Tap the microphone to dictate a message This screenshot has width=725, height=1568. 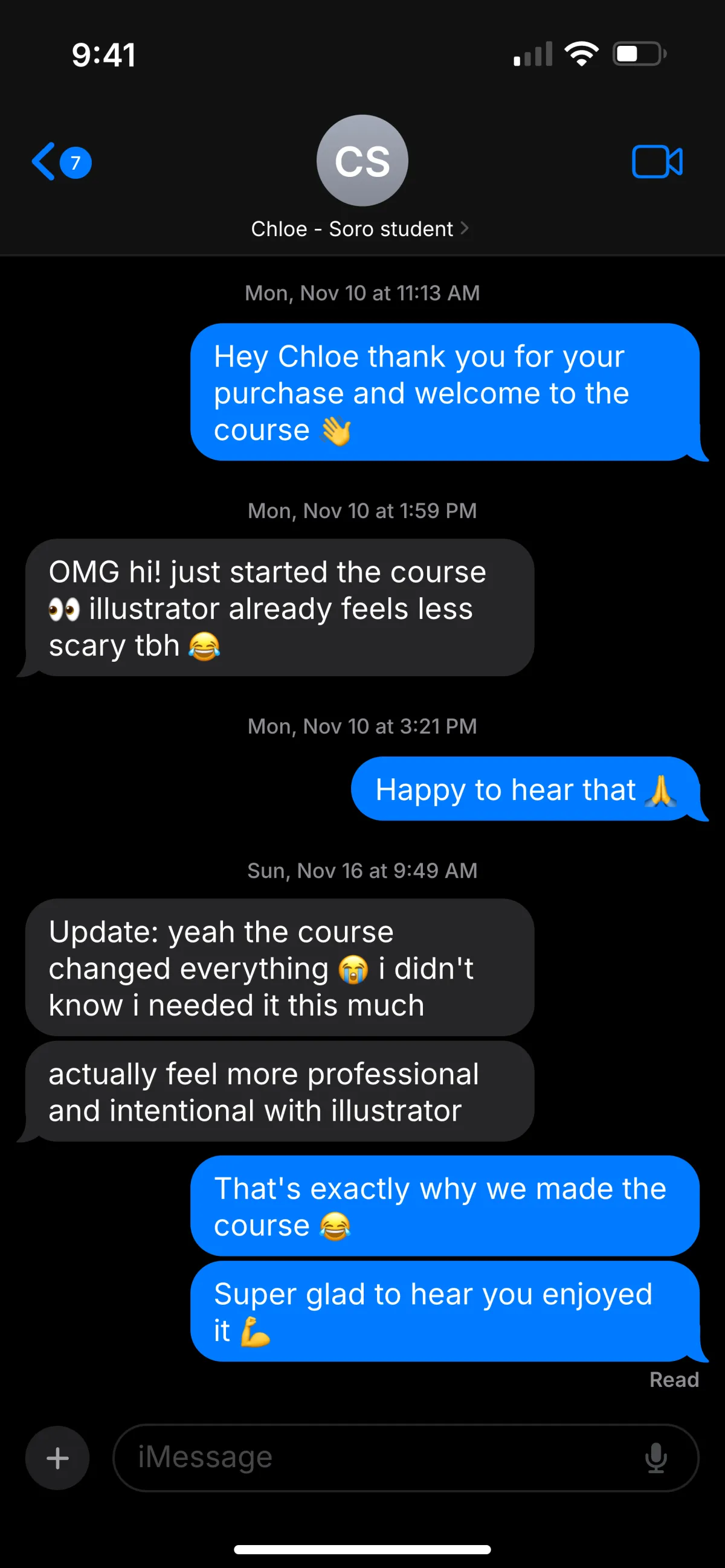click(x=656, y=1458)
